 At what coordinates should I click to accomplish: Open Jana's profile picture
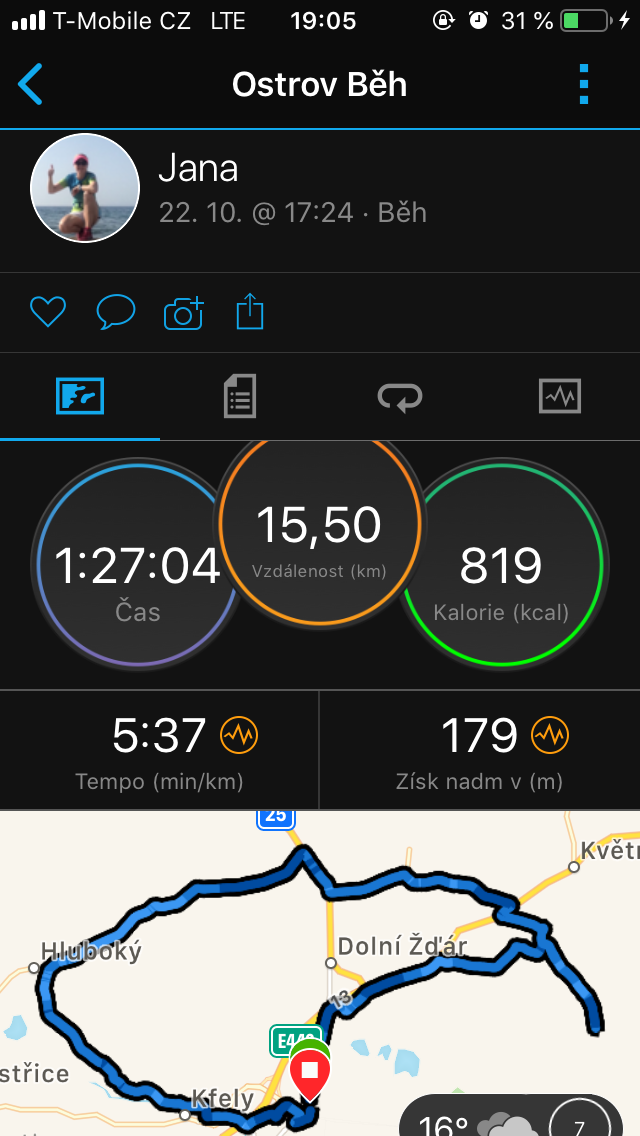(x=84, y=188)
